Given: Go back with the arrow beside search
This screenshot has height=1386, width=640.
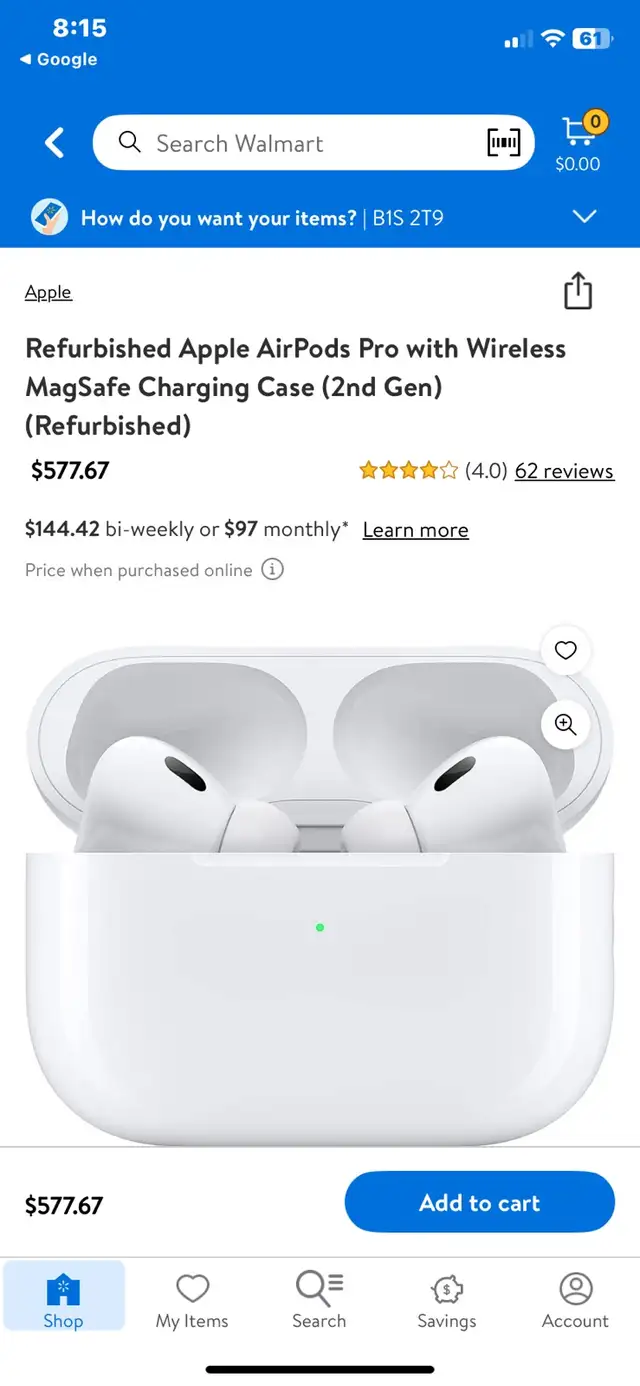Looking at the screenshot, I should [x=55, y=143].
